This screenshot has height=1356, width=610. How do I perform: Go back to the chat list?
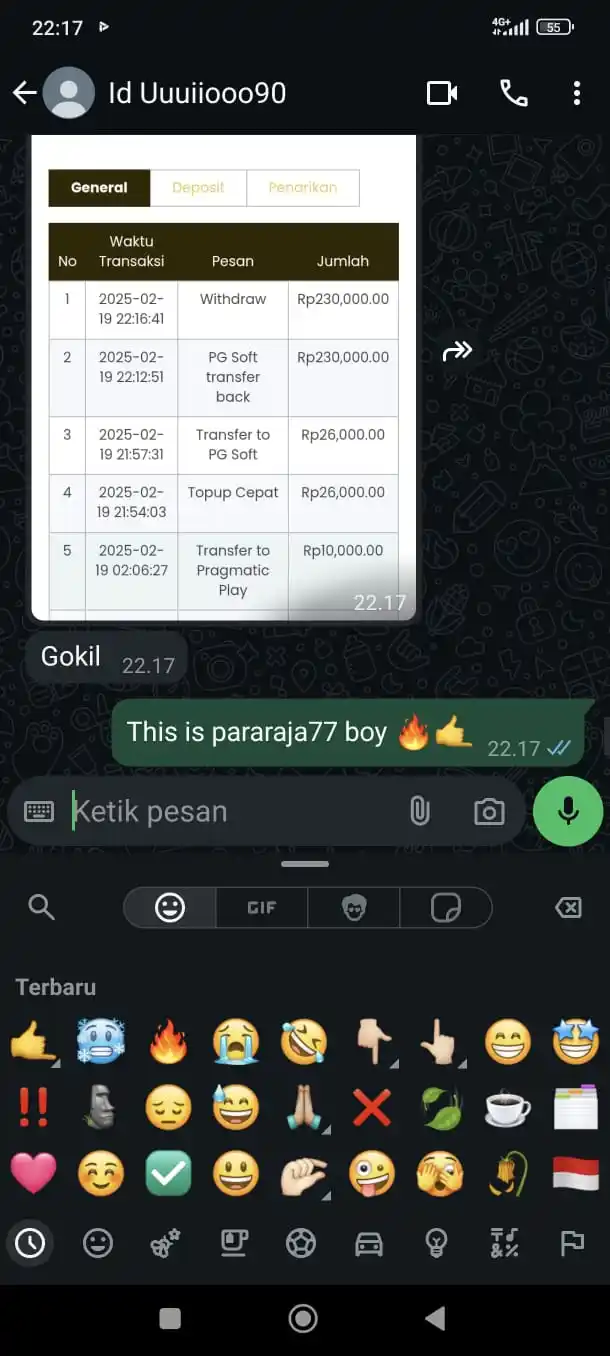click(x=24, y=93)
